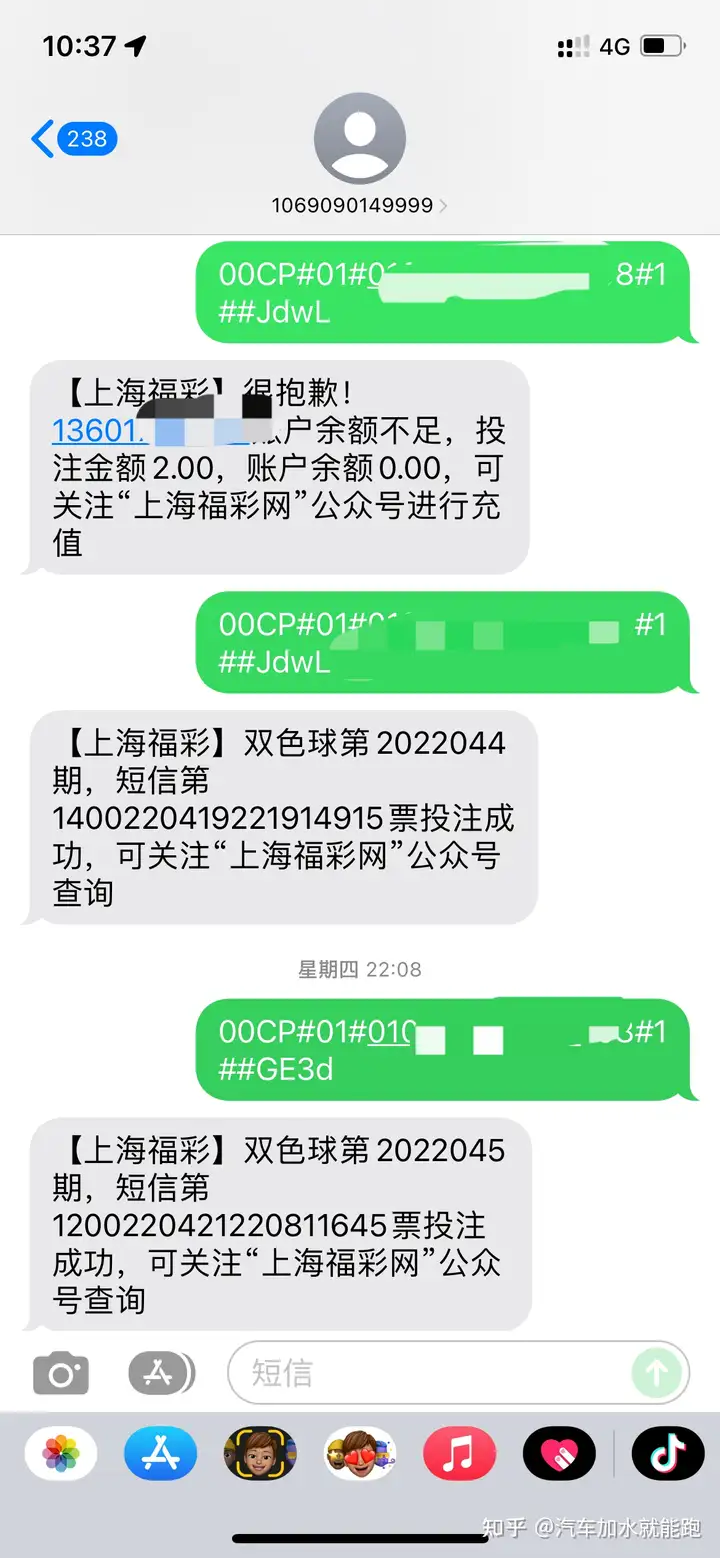This screenshot has width=720, height=1558.
Task: Open the Photos app in the drawer
Action: point(61,1454)
